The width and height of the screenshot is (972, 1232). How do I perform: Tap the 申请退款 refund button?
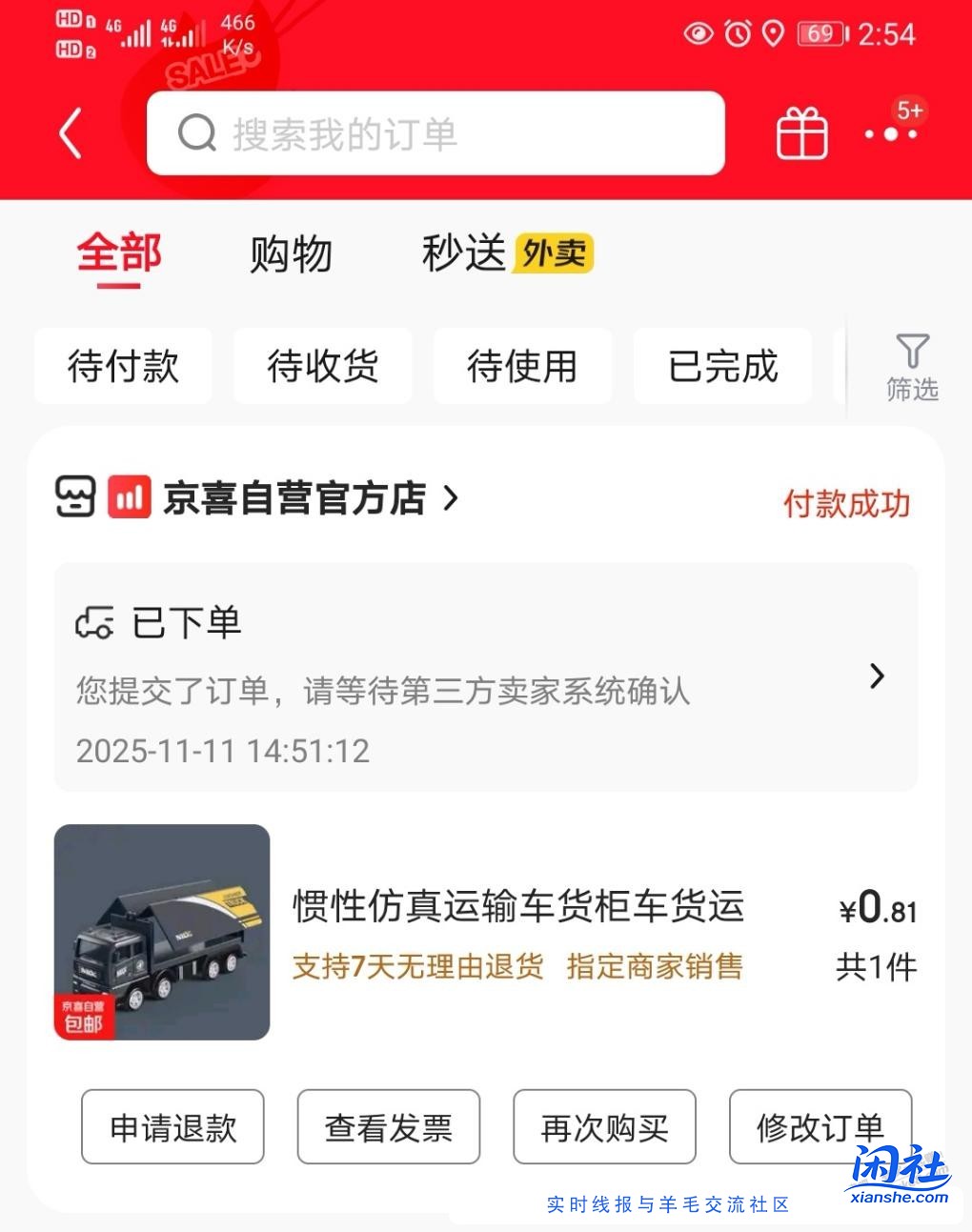(172, 1127)
